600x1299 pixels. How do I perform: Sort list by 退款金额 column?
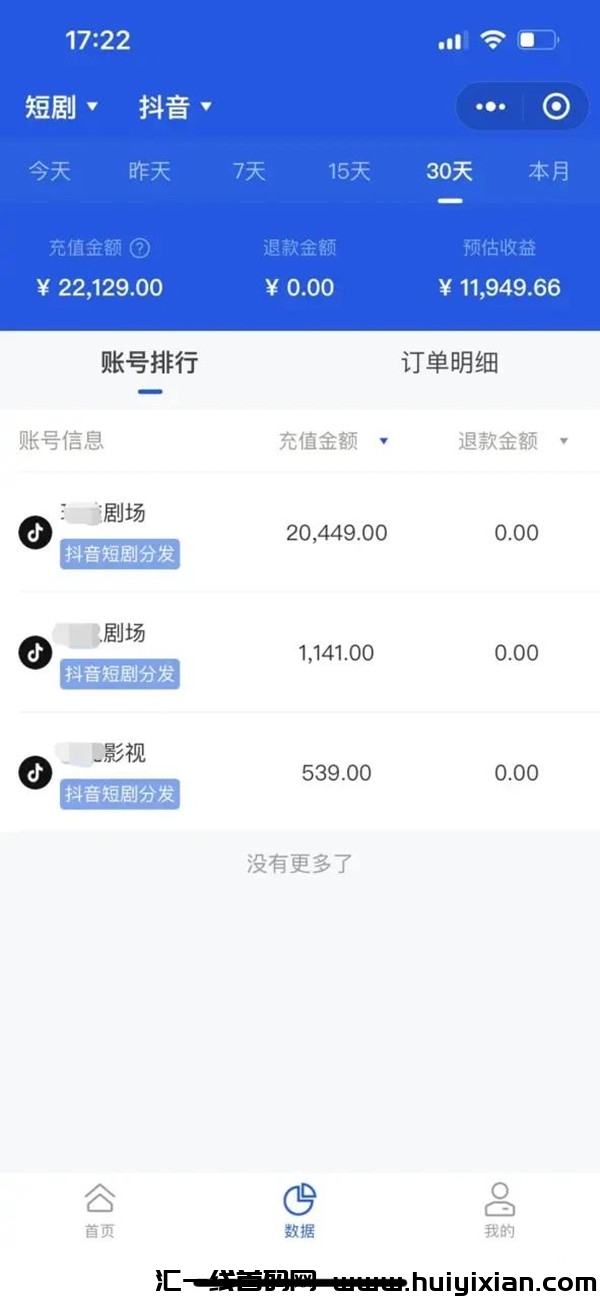pyautogui.click(x=513, y=441)
